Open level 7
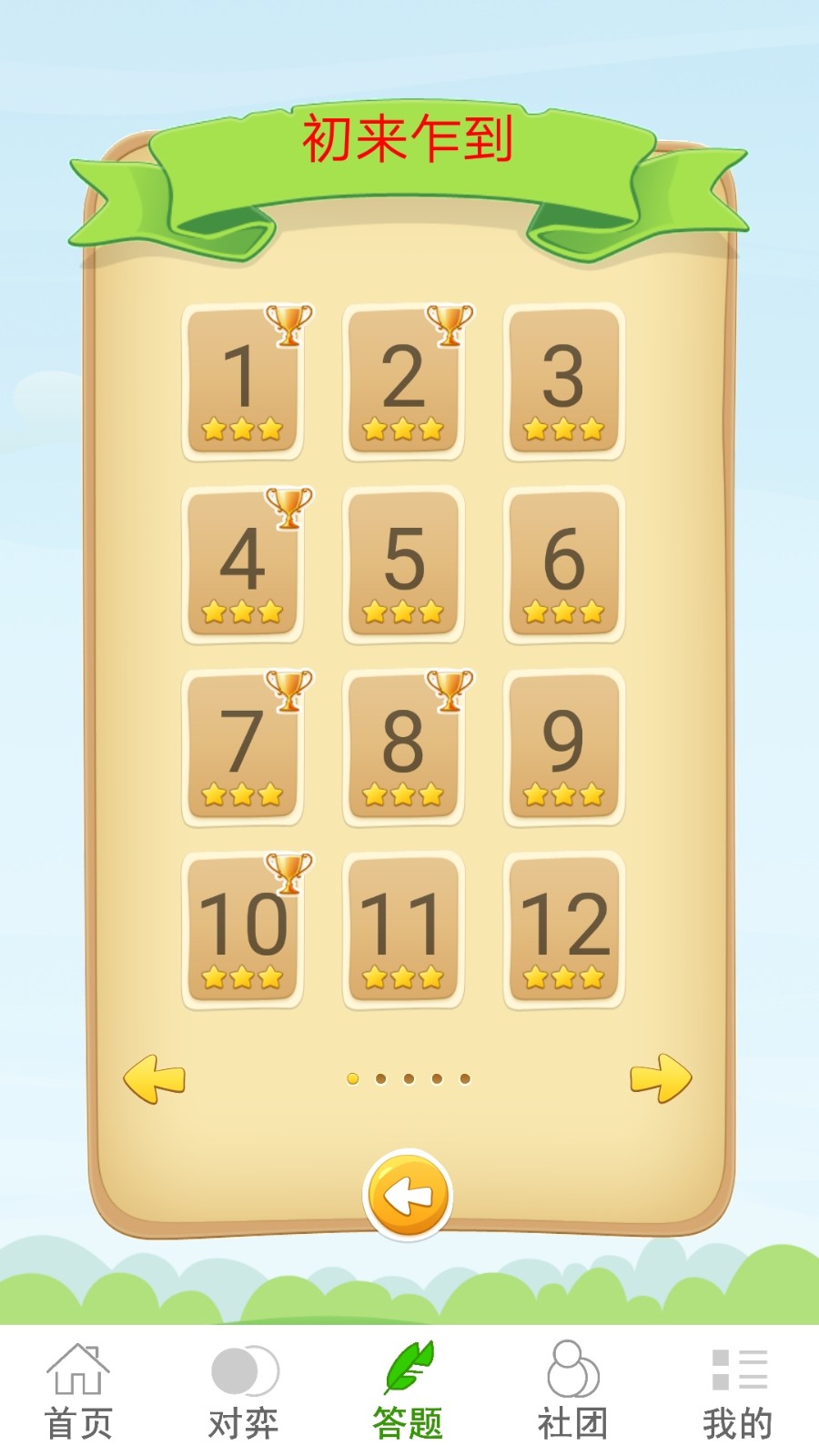This screenshot has height=1456, width=819. 242,748
